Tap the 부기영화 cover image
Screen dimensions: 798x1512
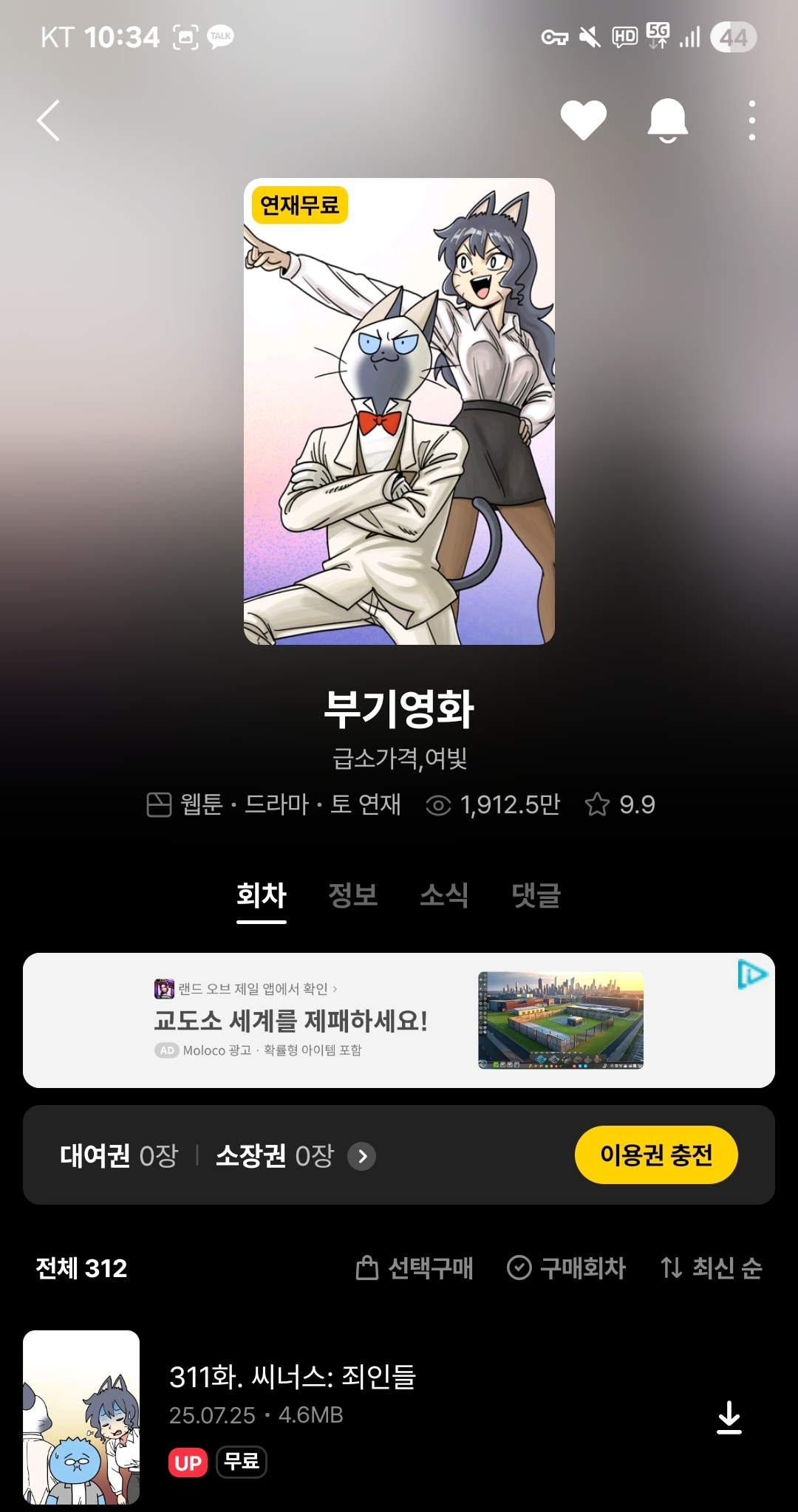(x=399, y=411)
